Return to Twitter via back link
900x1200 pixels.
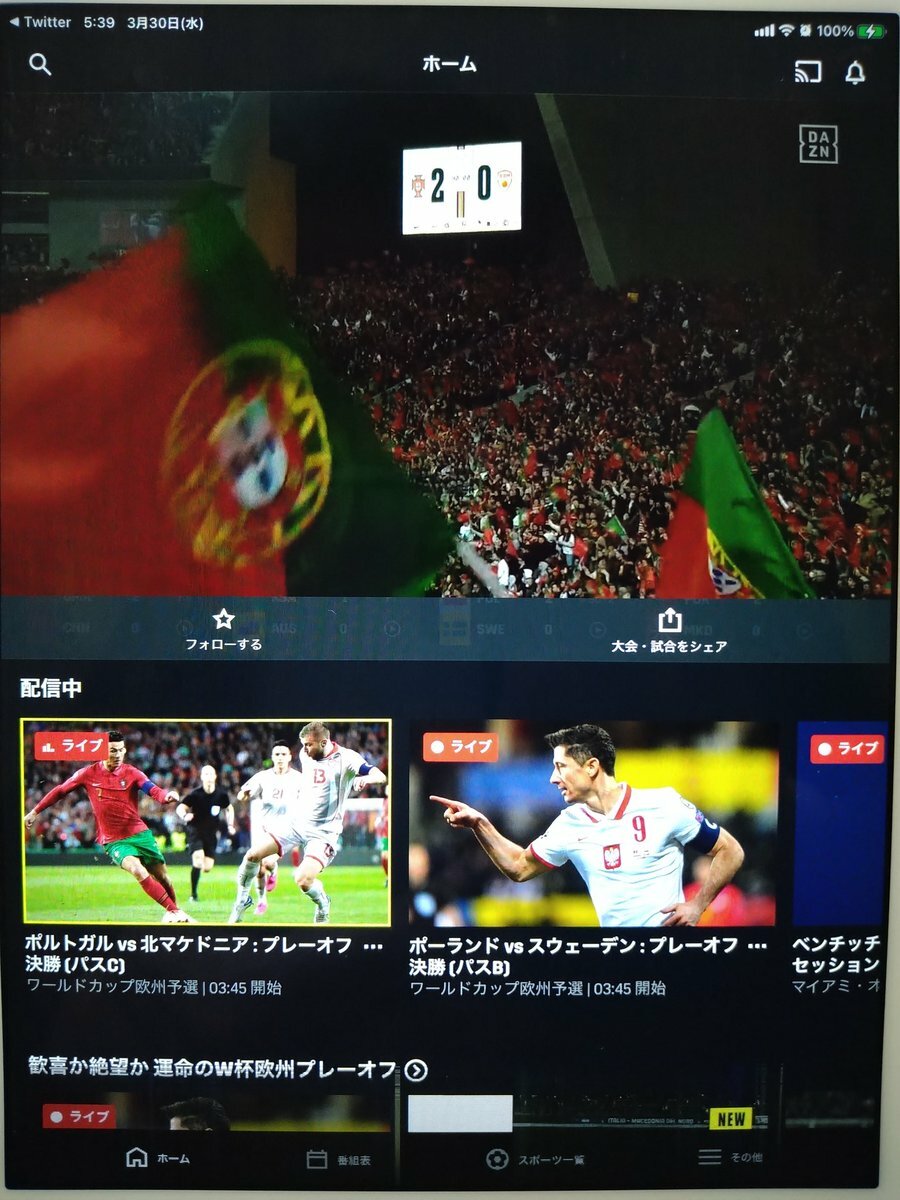[40, 22]
